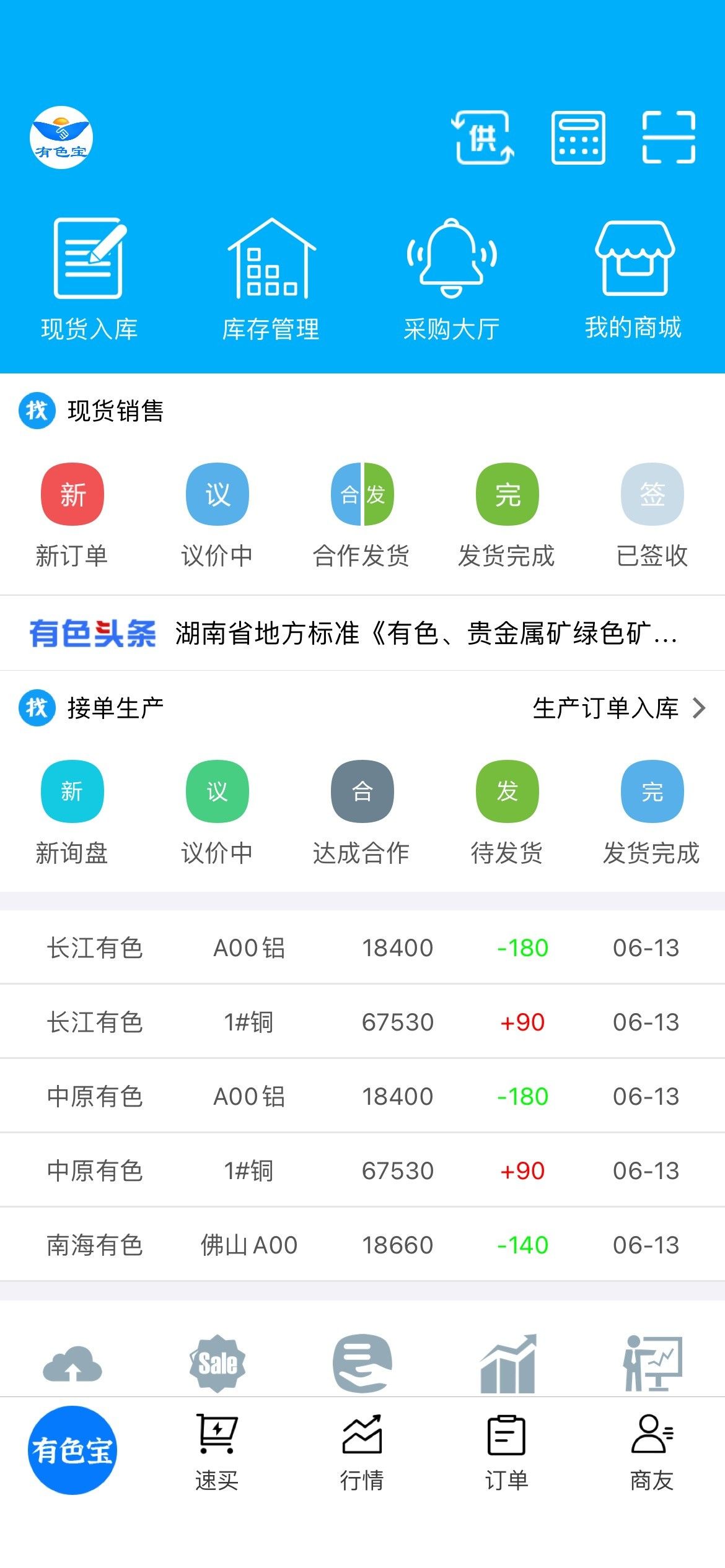Open 生产订单入库
The width and height of the screenshot is (725, 1568).
(x=618, y=708)
